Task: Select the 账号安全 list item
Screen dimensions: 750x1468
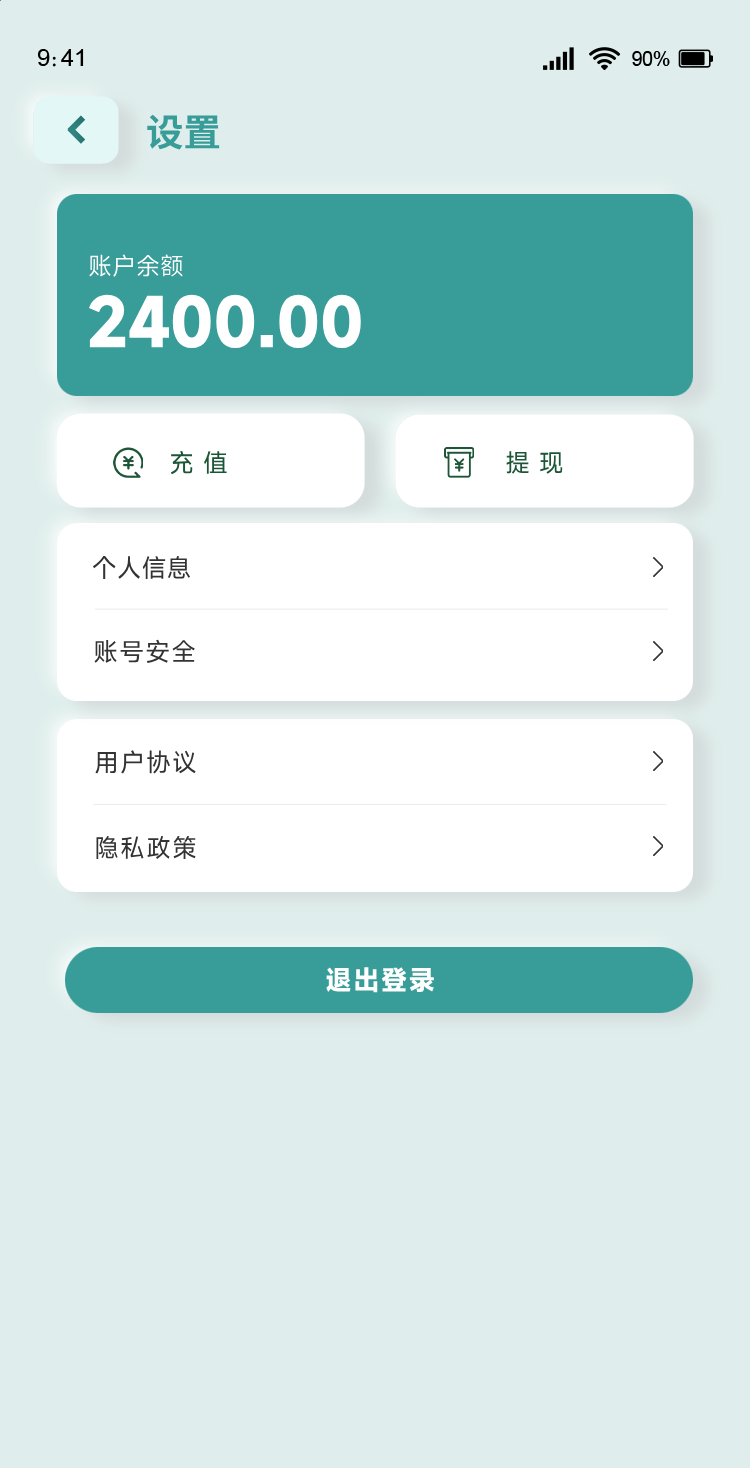Action: (x=375, y=651)
